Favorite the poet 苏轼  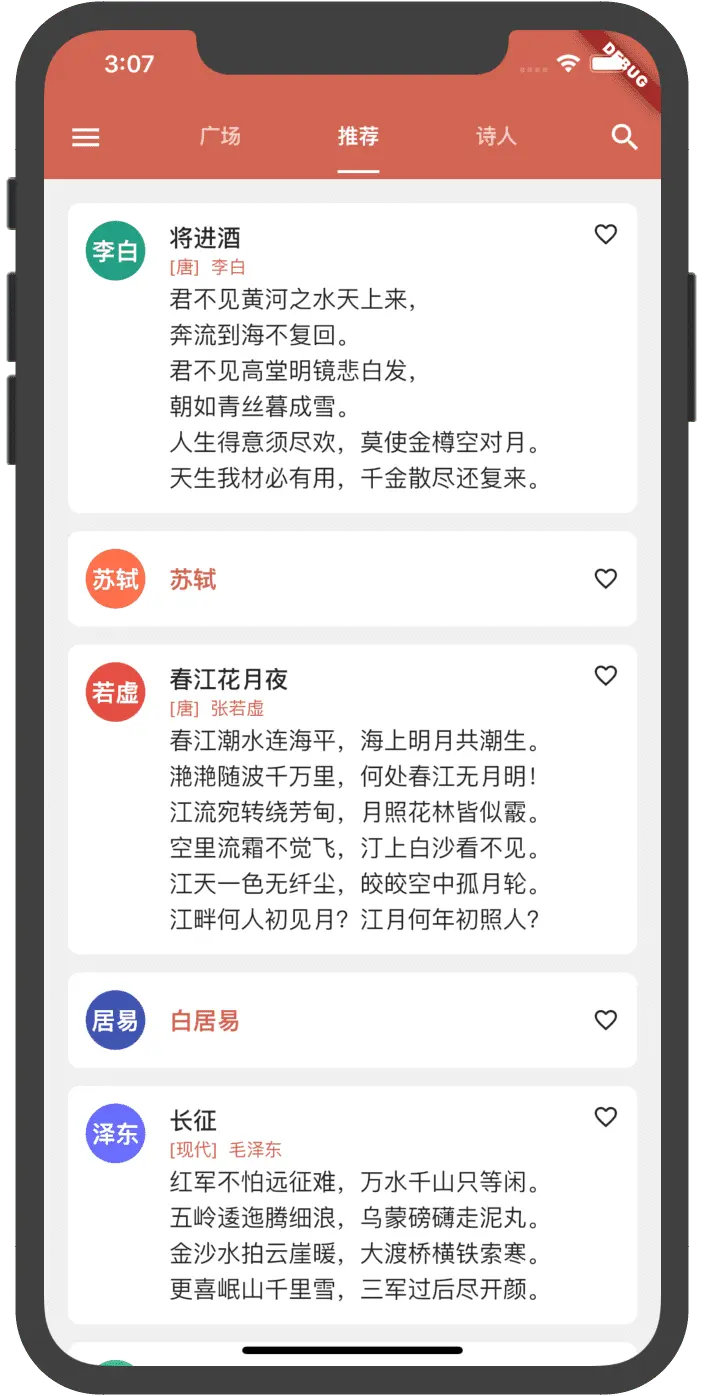[606, 578]
